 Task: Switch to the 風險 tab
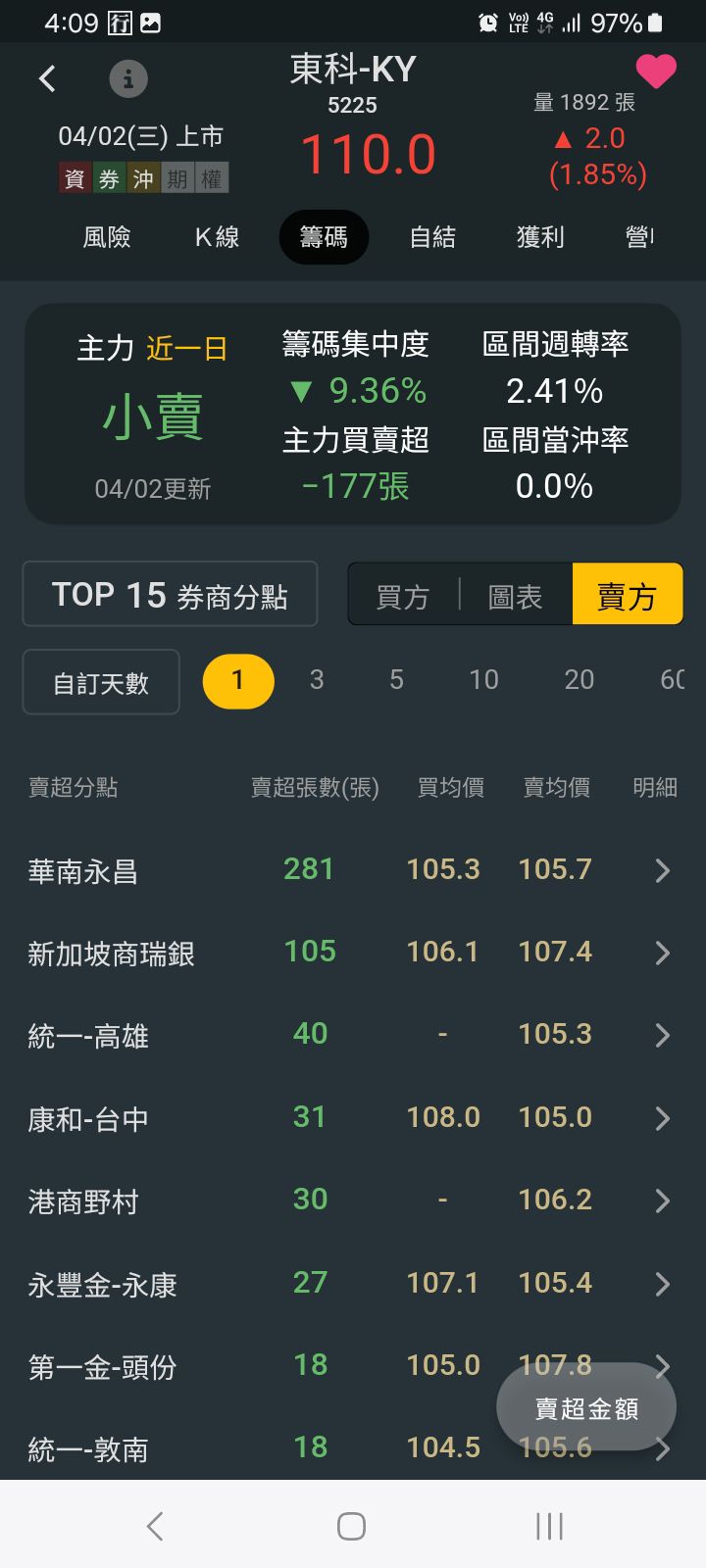click(107, 237)
